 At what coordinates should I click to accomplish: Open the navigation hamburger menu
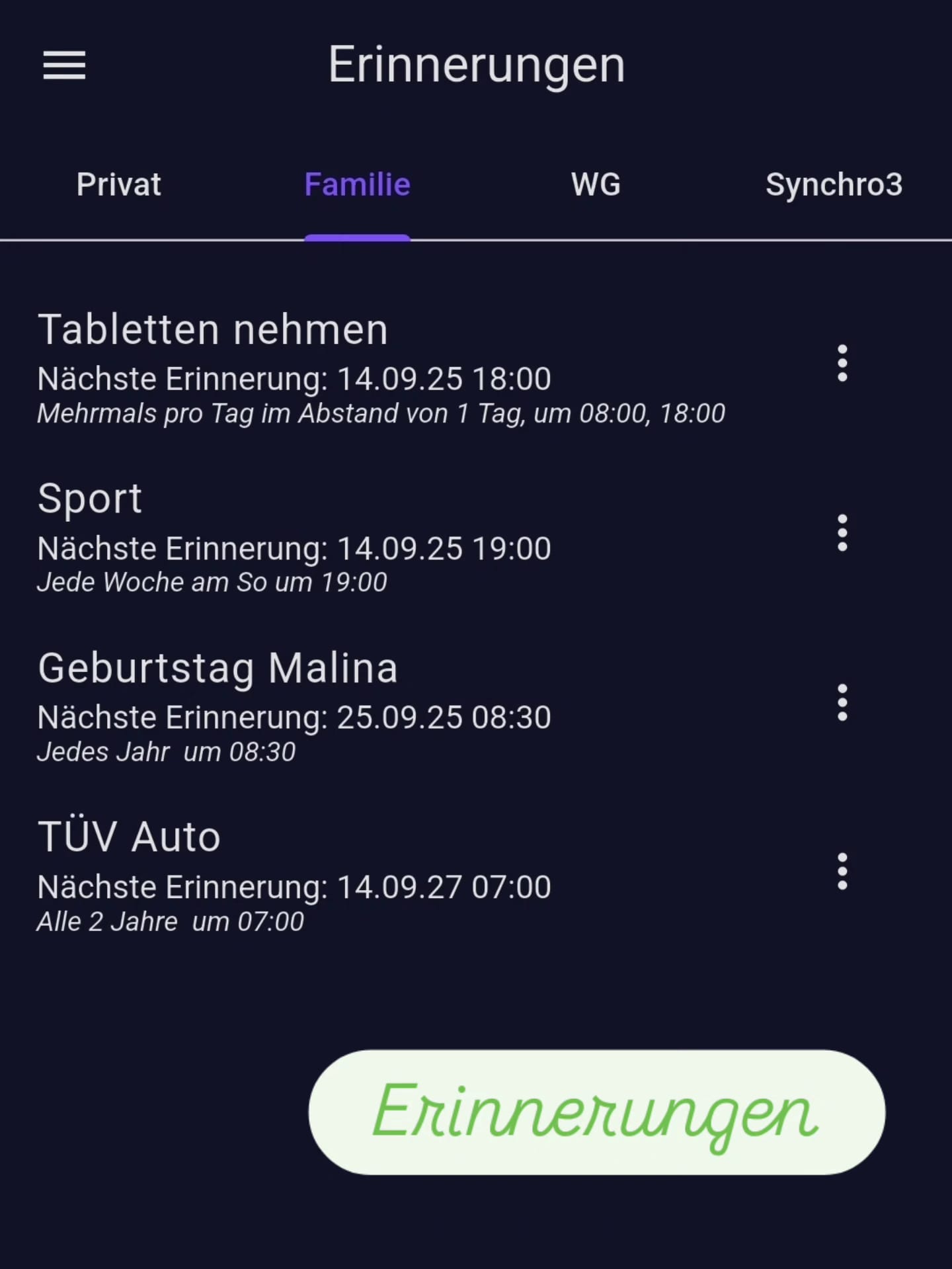(65, 65)
